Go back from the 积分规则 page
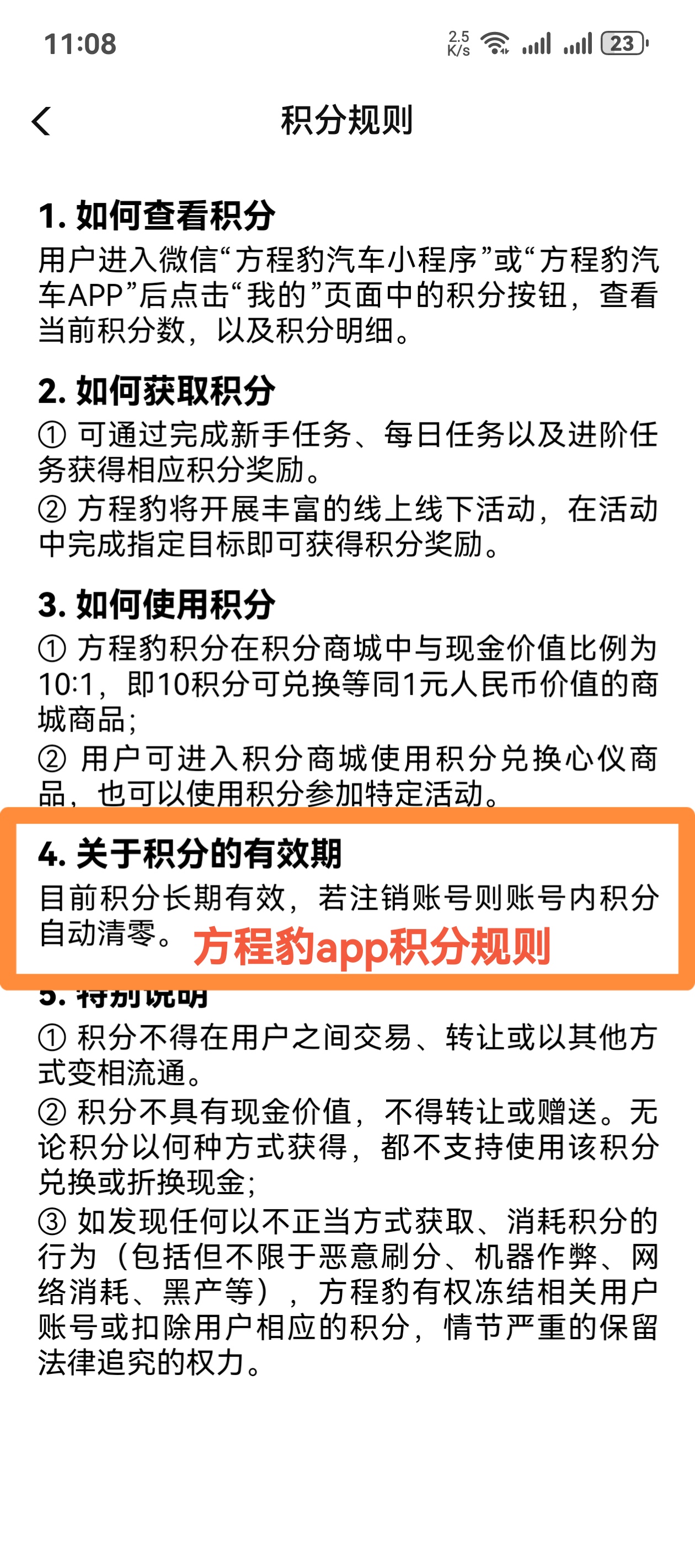The height and width of the screenshot is (1568, 695). (x=41, y=121)
